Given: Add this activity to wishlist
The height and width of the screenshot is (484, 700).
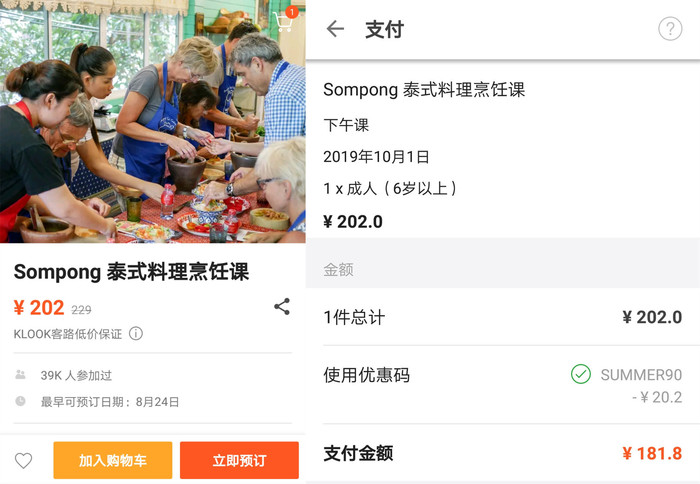Looking at the screenshot, I should click(23, 461).
